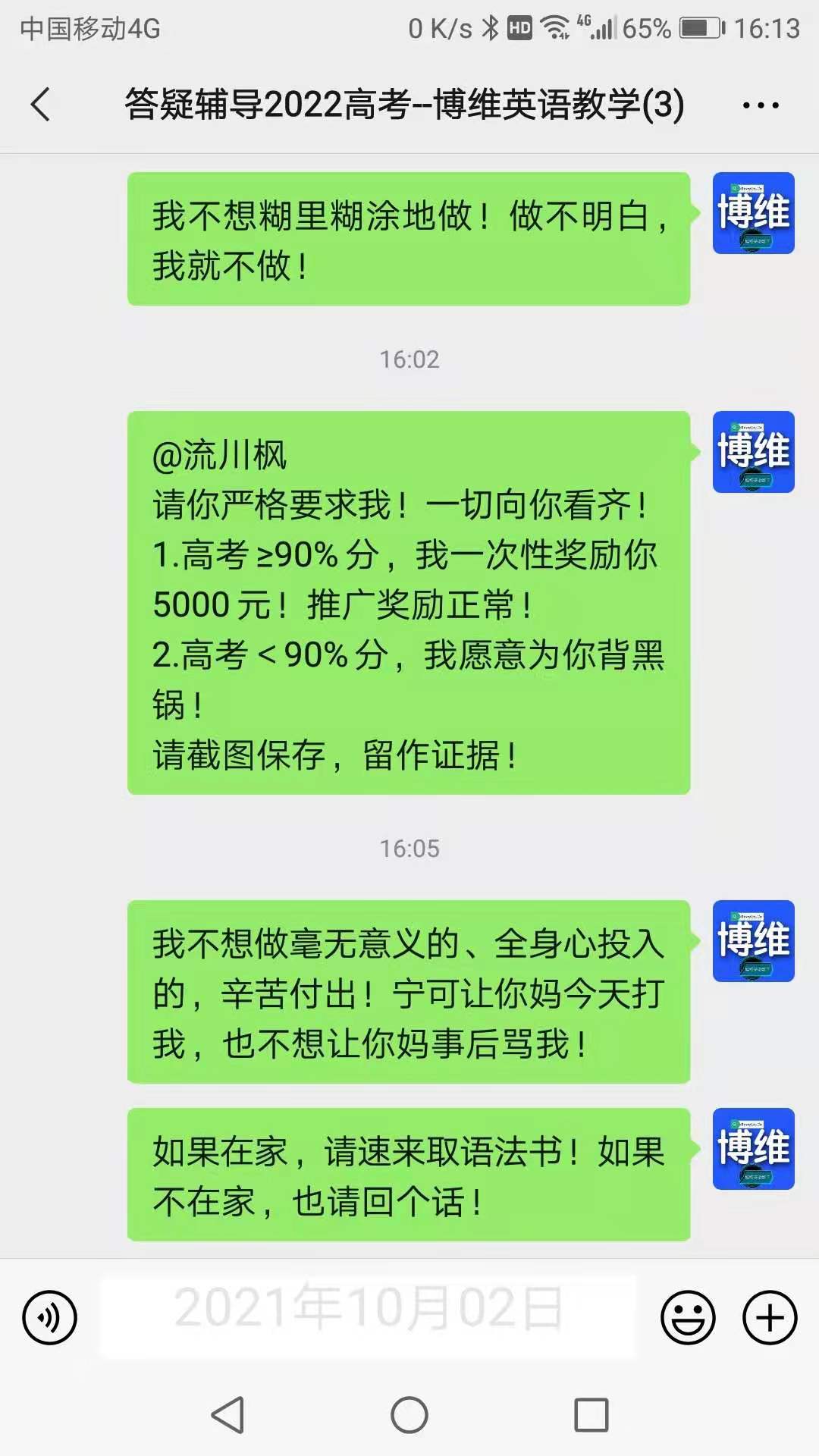819x1456 pixels.
Task: Open the chat info overflow menu
Action: pyautogui.click(x=761, y=105)
